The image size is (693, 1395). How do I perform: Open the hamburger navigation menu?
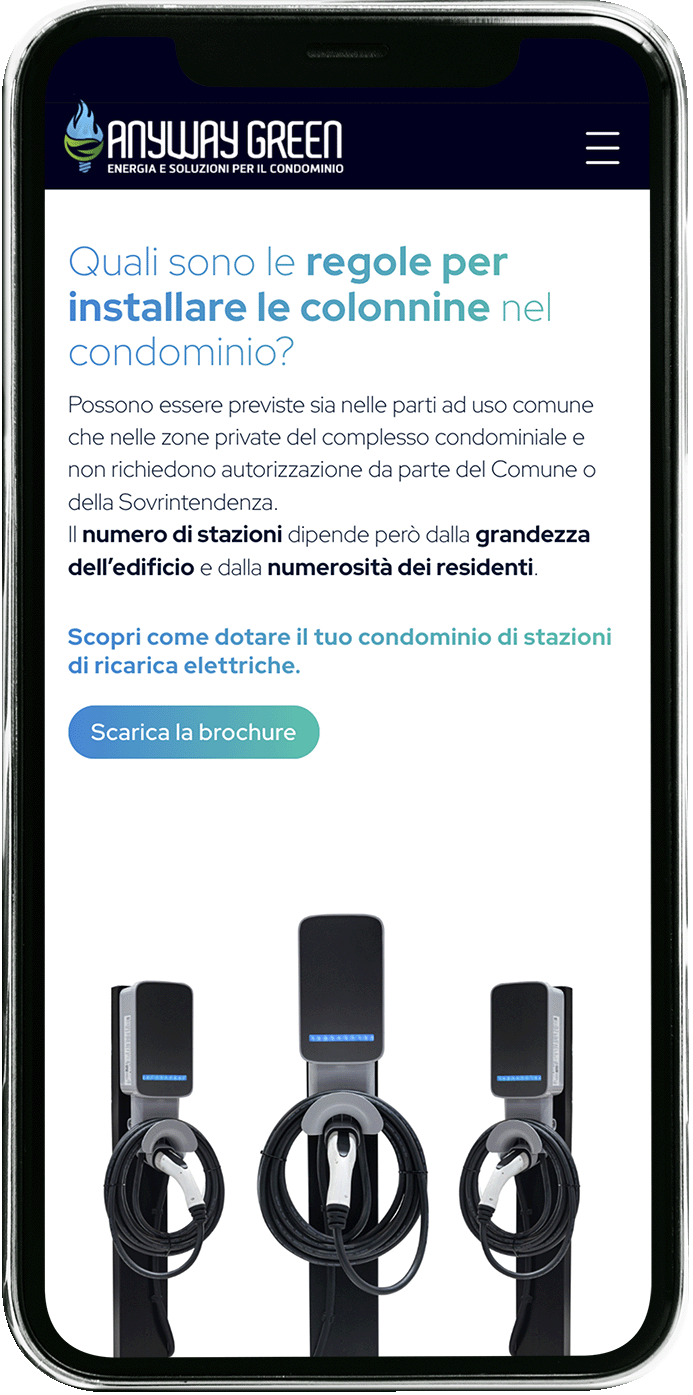point(602,148)
